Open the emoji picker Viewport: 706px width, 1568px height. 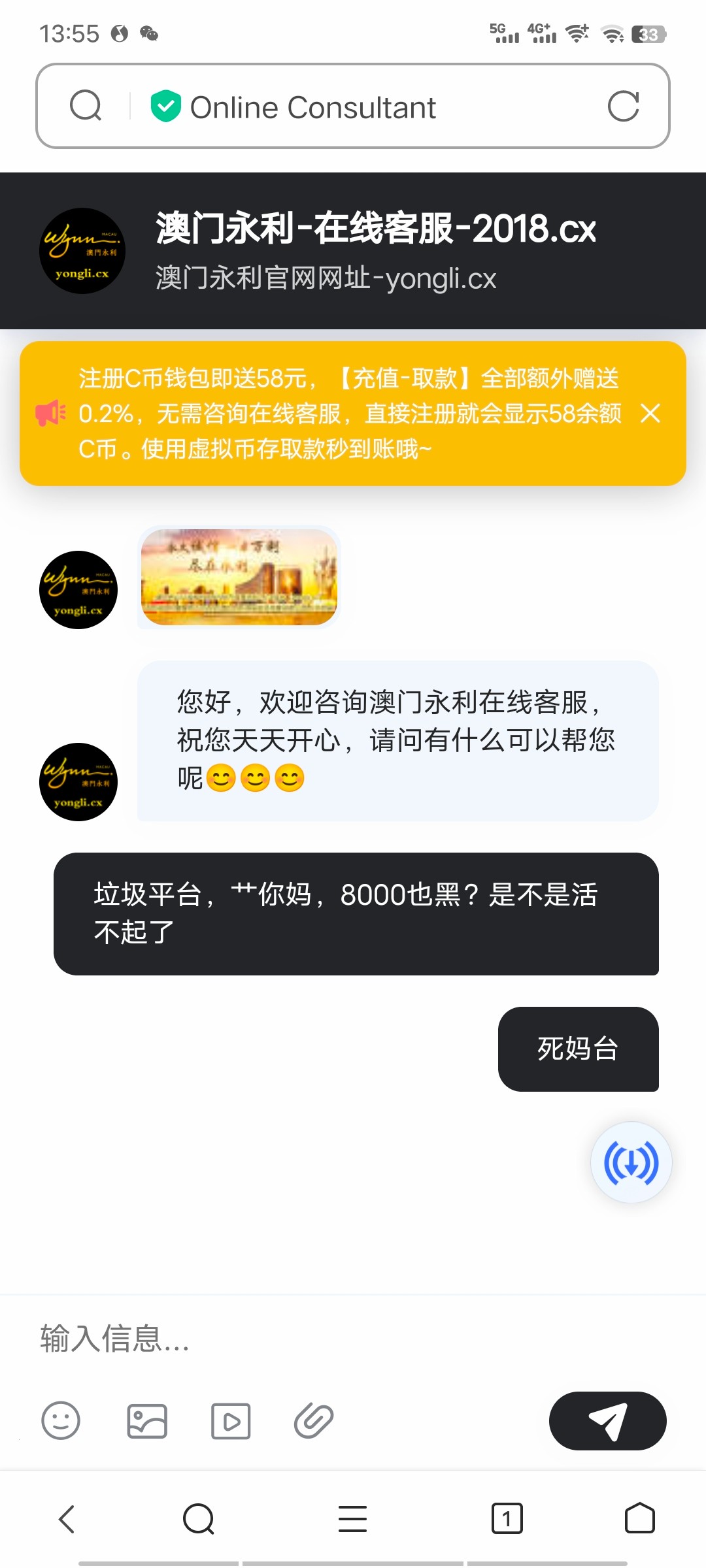coord(61,1420)
